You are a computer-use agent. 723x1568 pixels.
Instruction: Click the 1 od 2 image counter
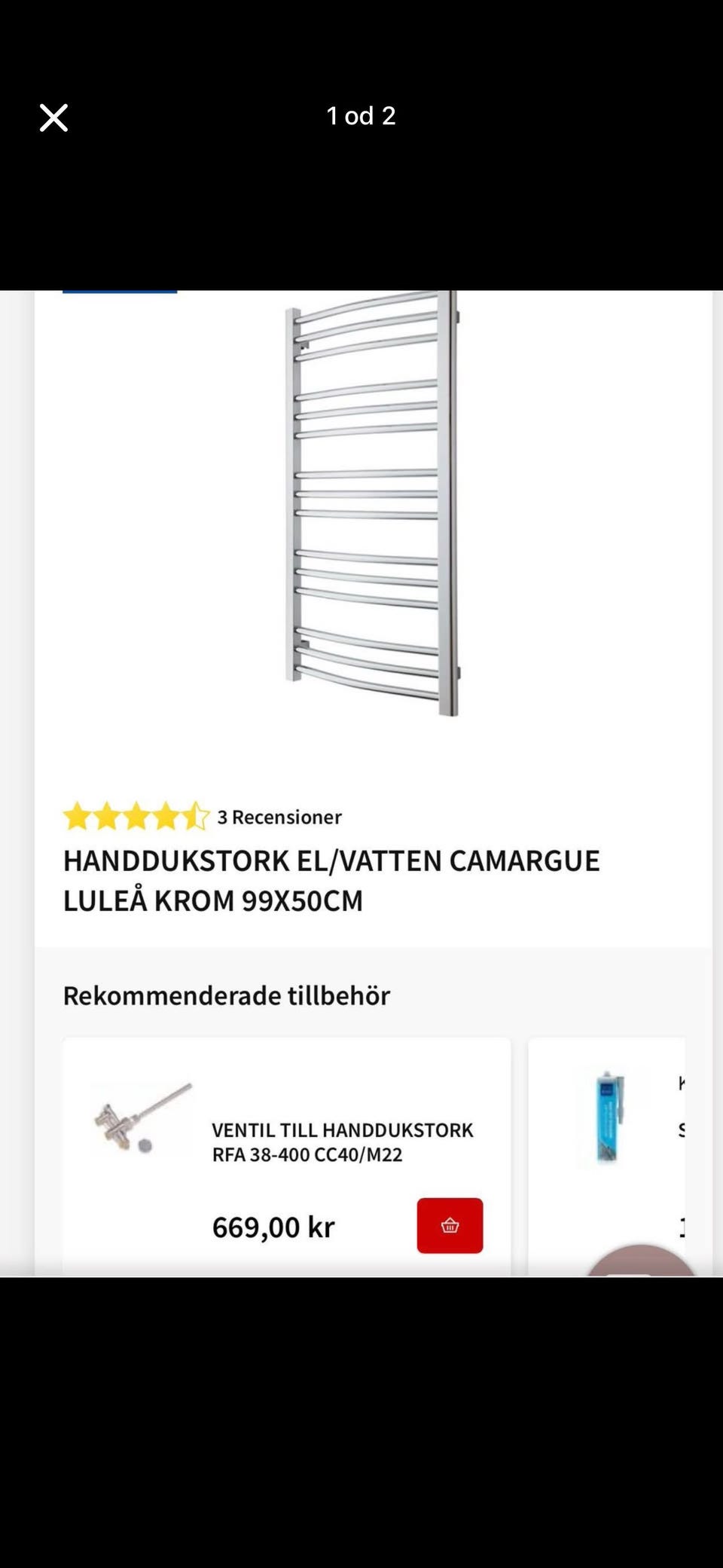pyautogui.click(x=361, y=116)
